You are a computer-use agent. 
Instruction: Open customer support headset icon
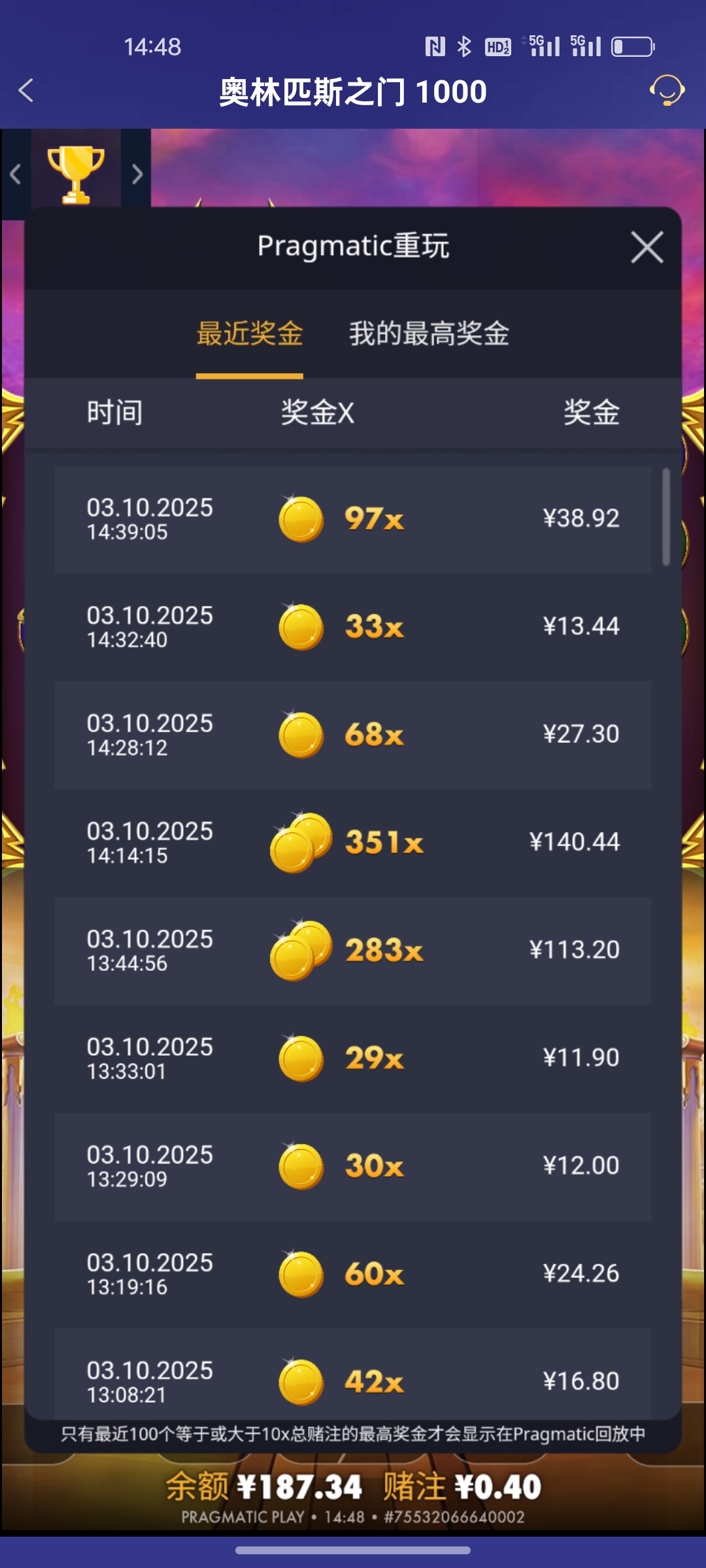667,90
